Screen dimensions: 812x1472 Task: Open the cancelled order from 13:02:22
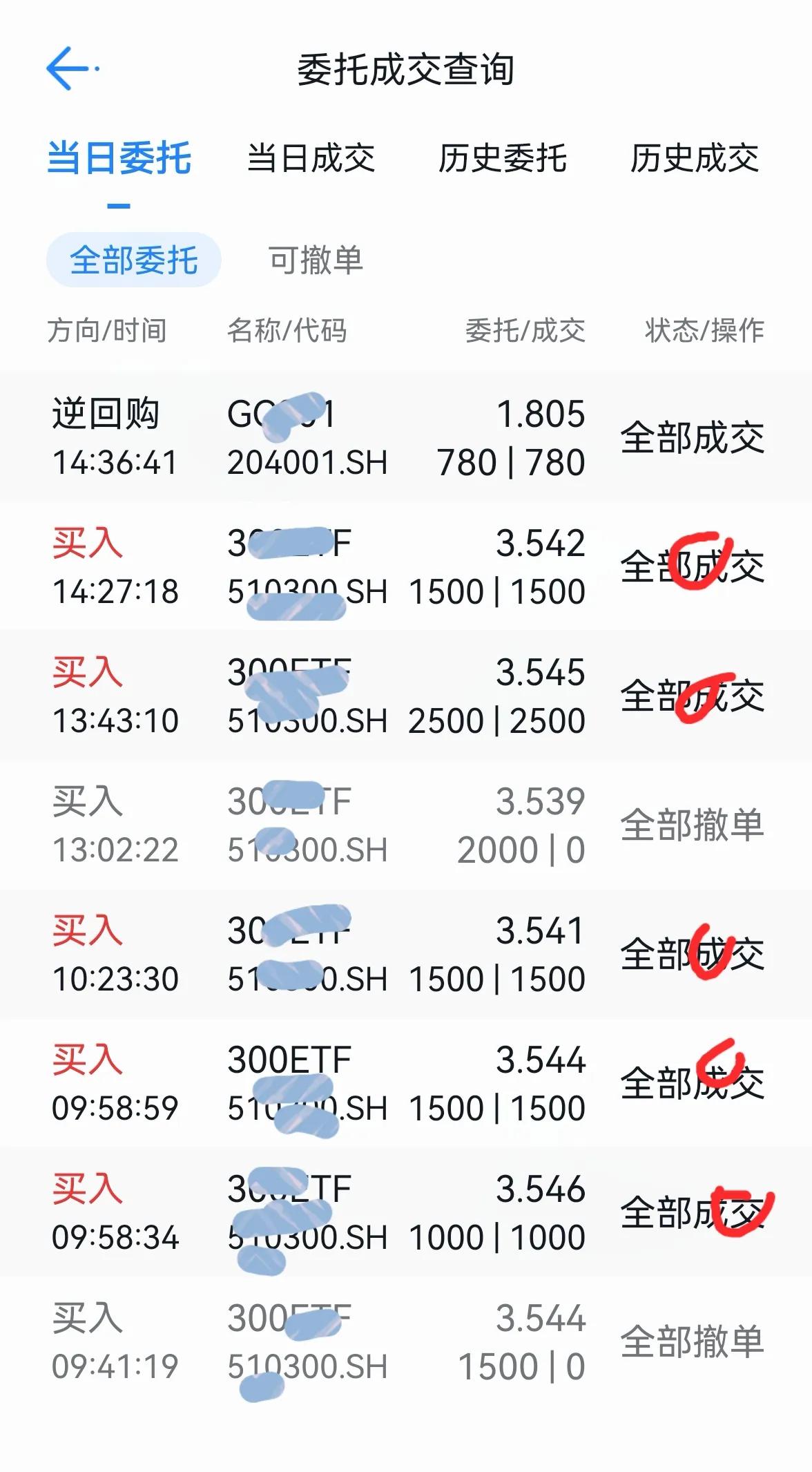pyautogui.click(x=406, y=824)
